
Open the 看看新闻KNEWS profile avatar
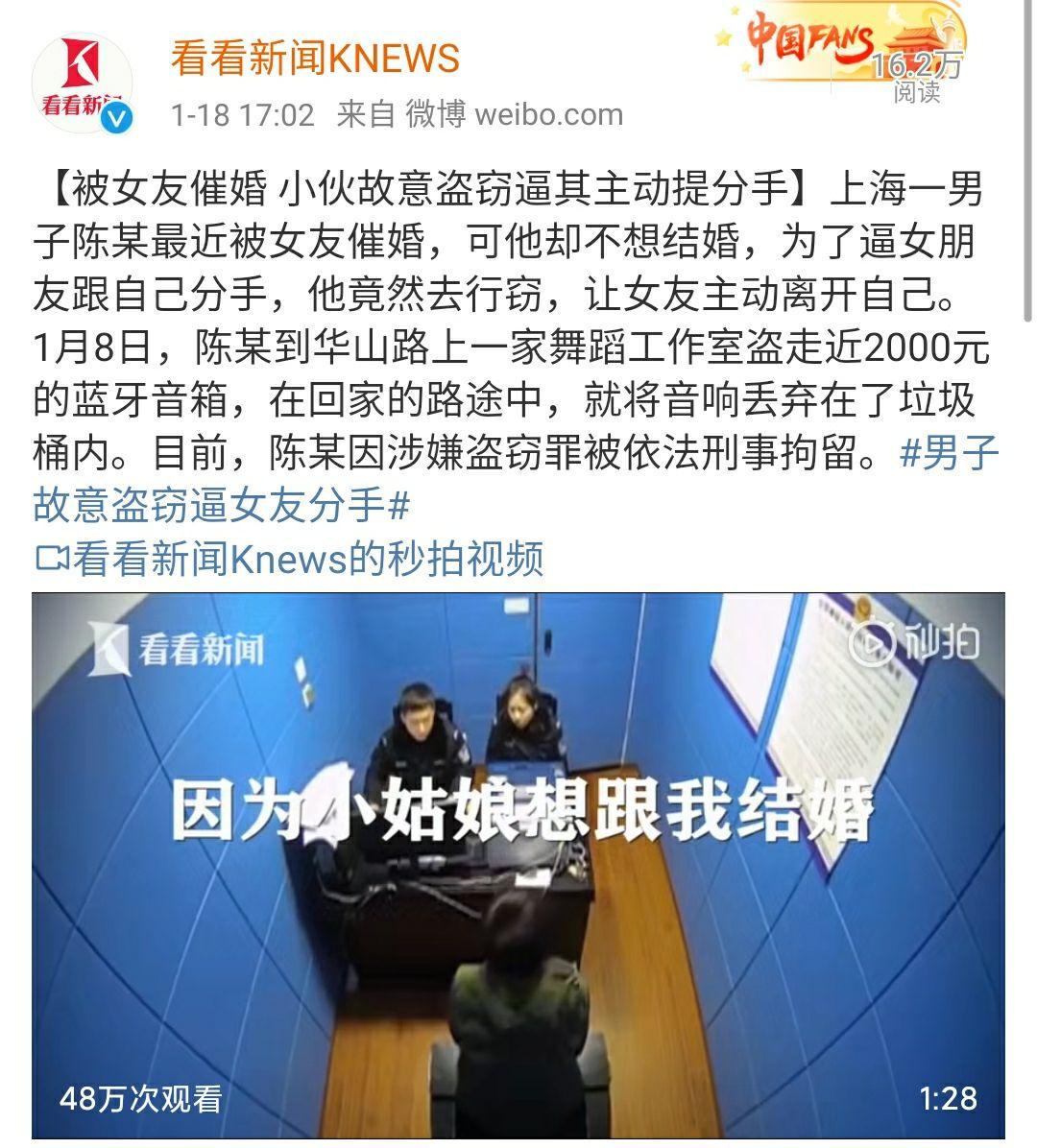tap(83, 84)
